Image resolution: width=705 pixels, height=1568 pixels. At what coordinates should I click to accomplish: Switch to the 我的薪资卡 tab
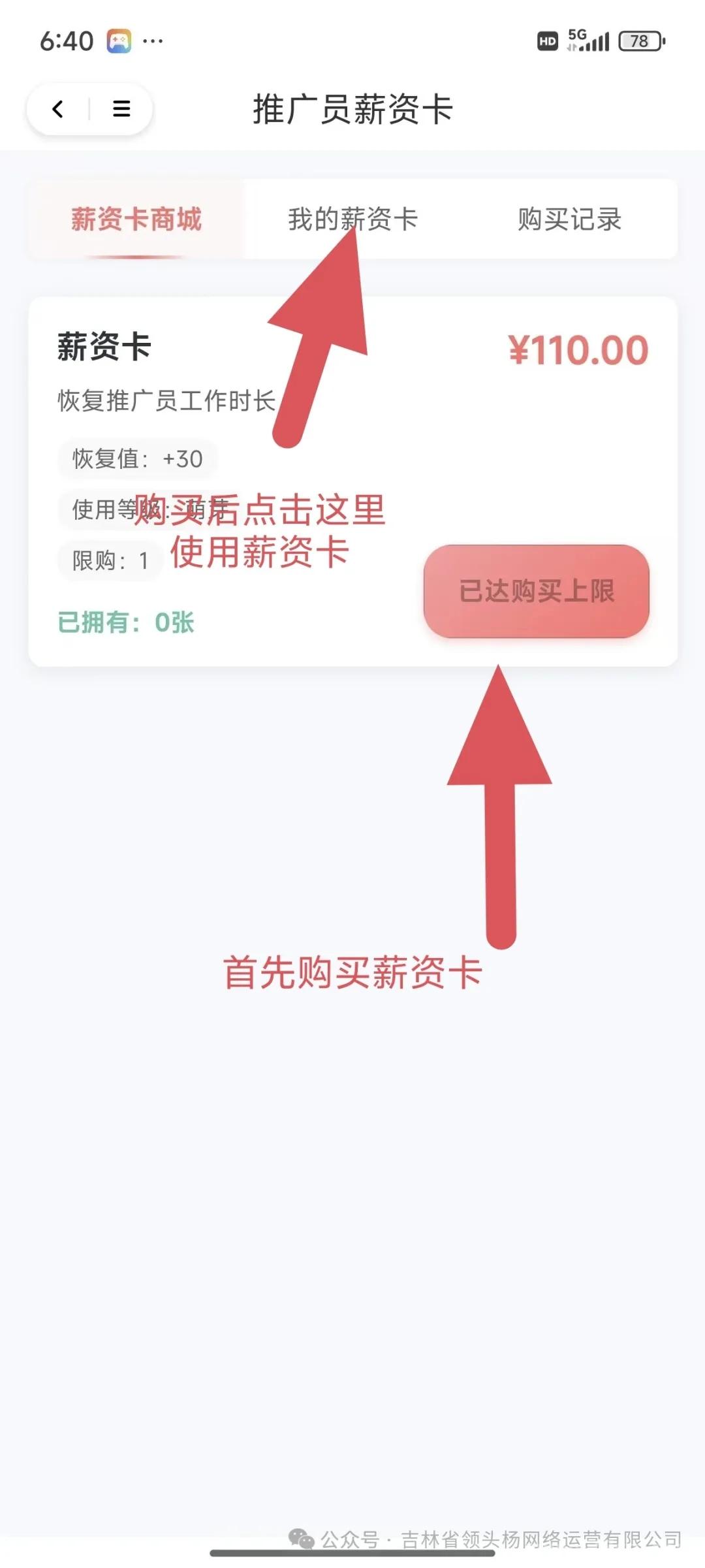(x=352, y=219)
